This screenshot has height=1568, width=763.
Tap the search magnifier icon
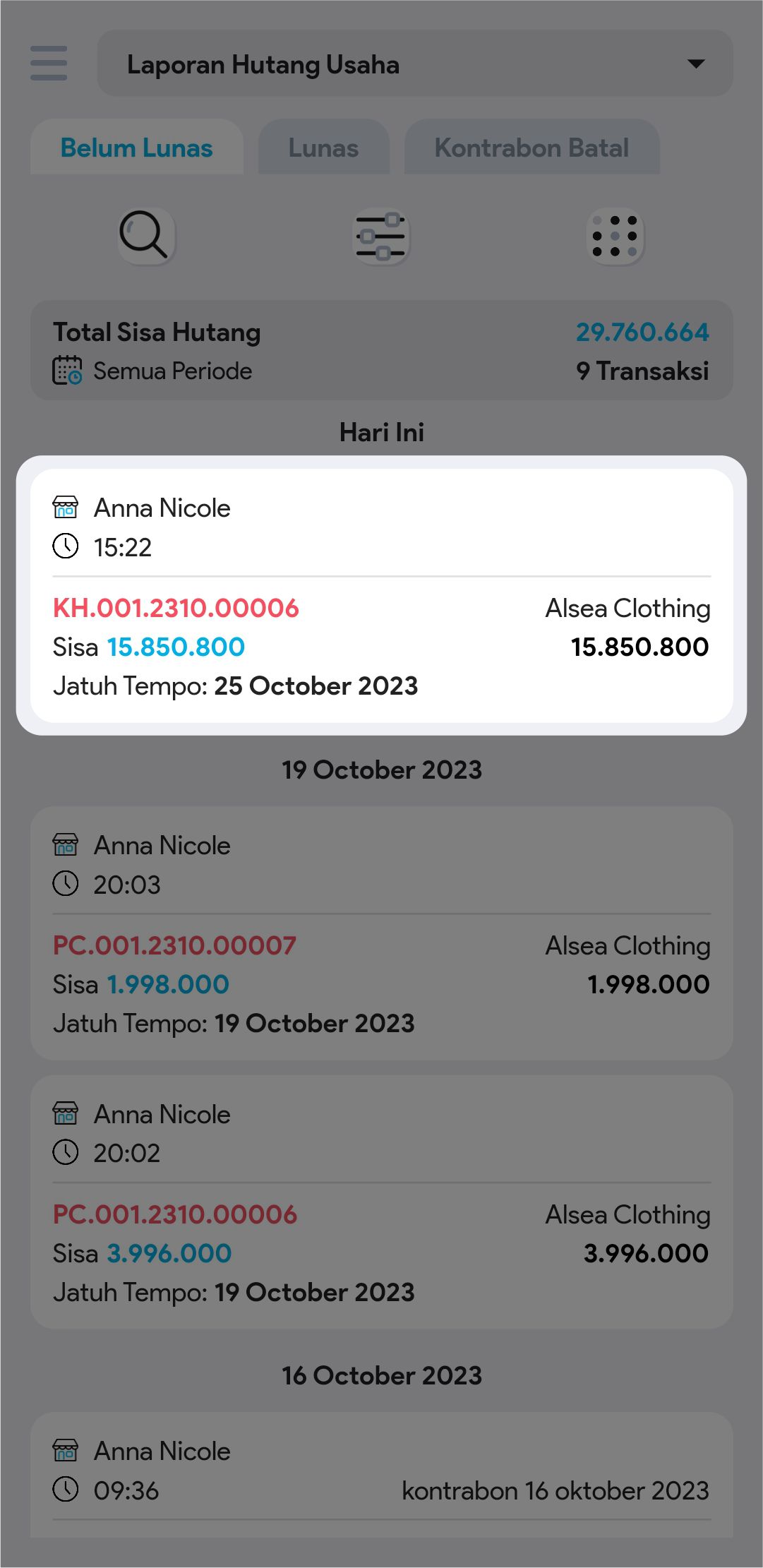145,236
